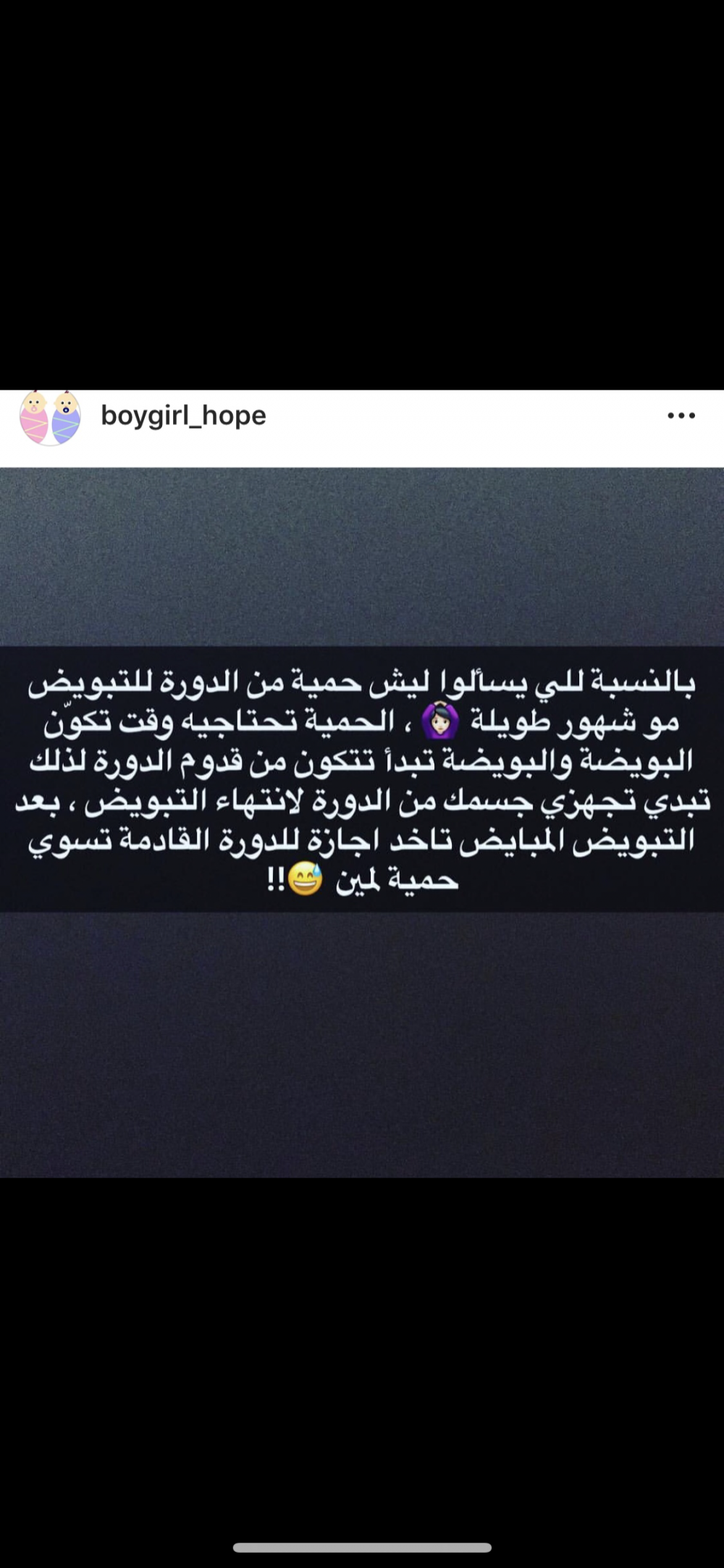Open the boygirl_hope profile picture

click(x=50, y=418)
